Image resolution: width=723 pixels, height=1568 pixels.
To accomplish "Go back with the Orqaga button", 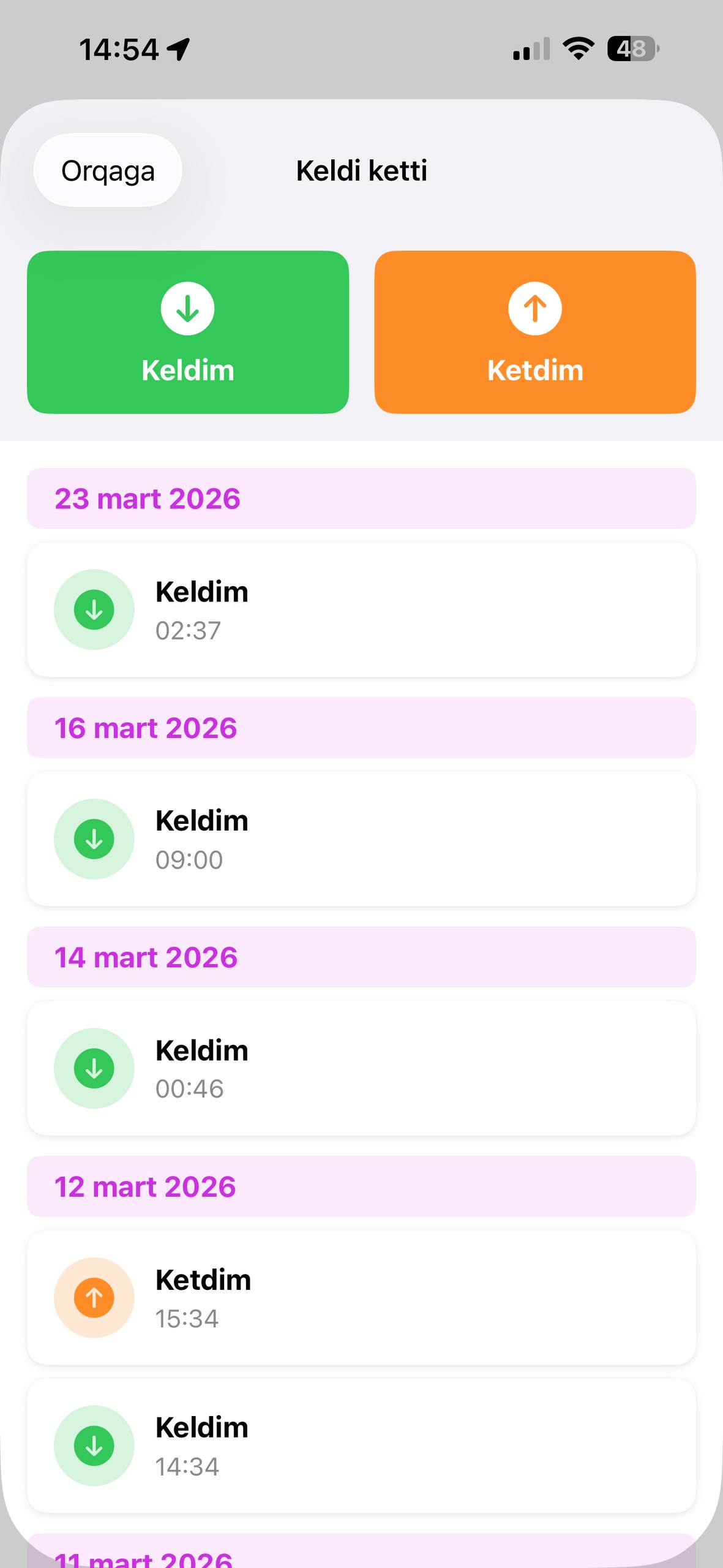I will click(108, 170).
